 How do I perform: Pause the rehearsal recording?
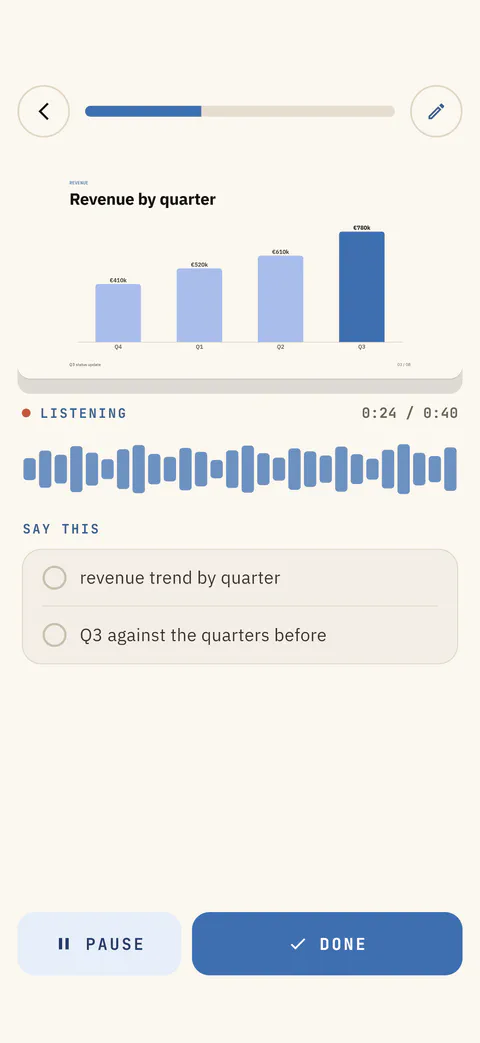(x=99, y=943)
